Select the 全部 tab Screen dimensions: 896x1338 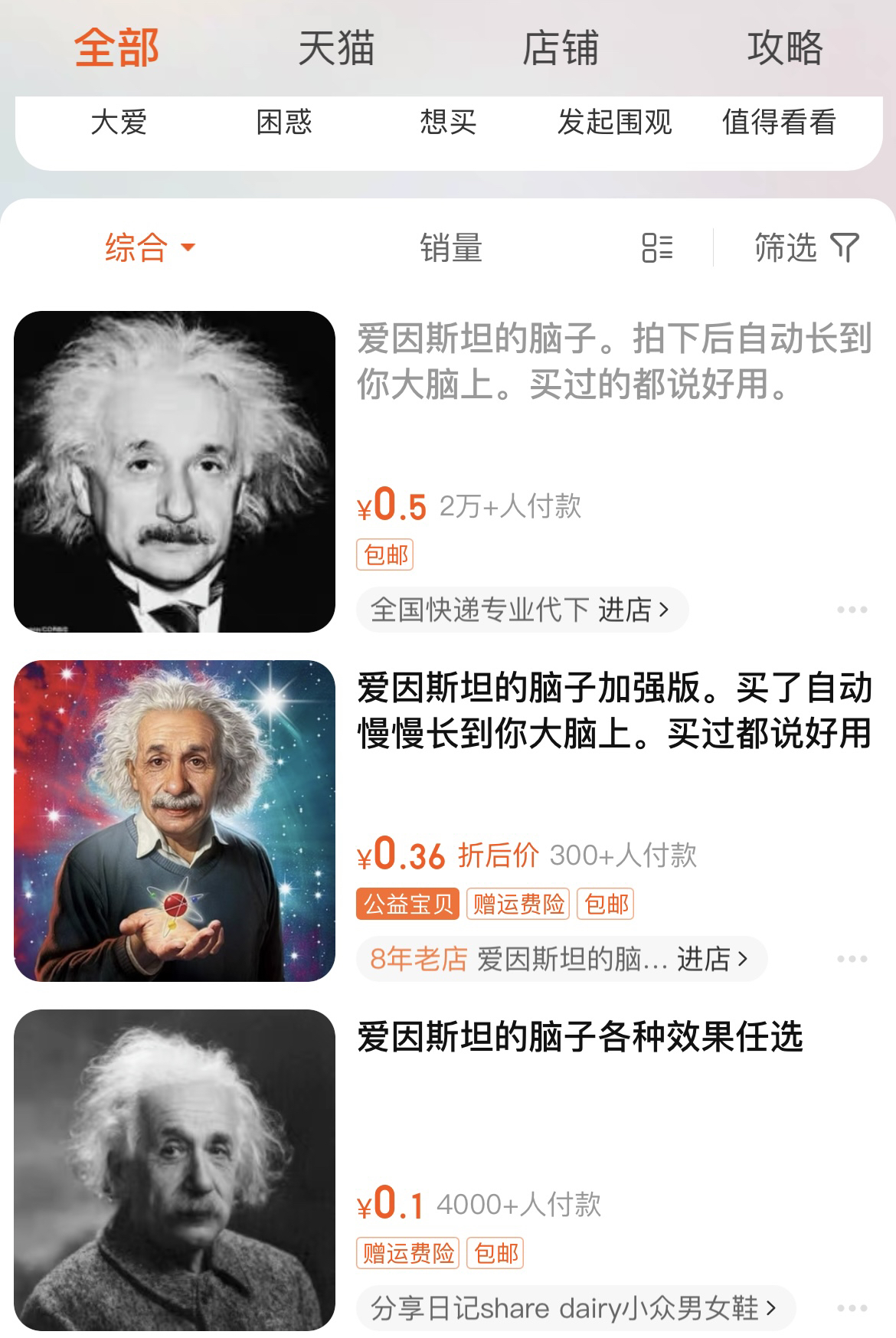tap(116, 48)
